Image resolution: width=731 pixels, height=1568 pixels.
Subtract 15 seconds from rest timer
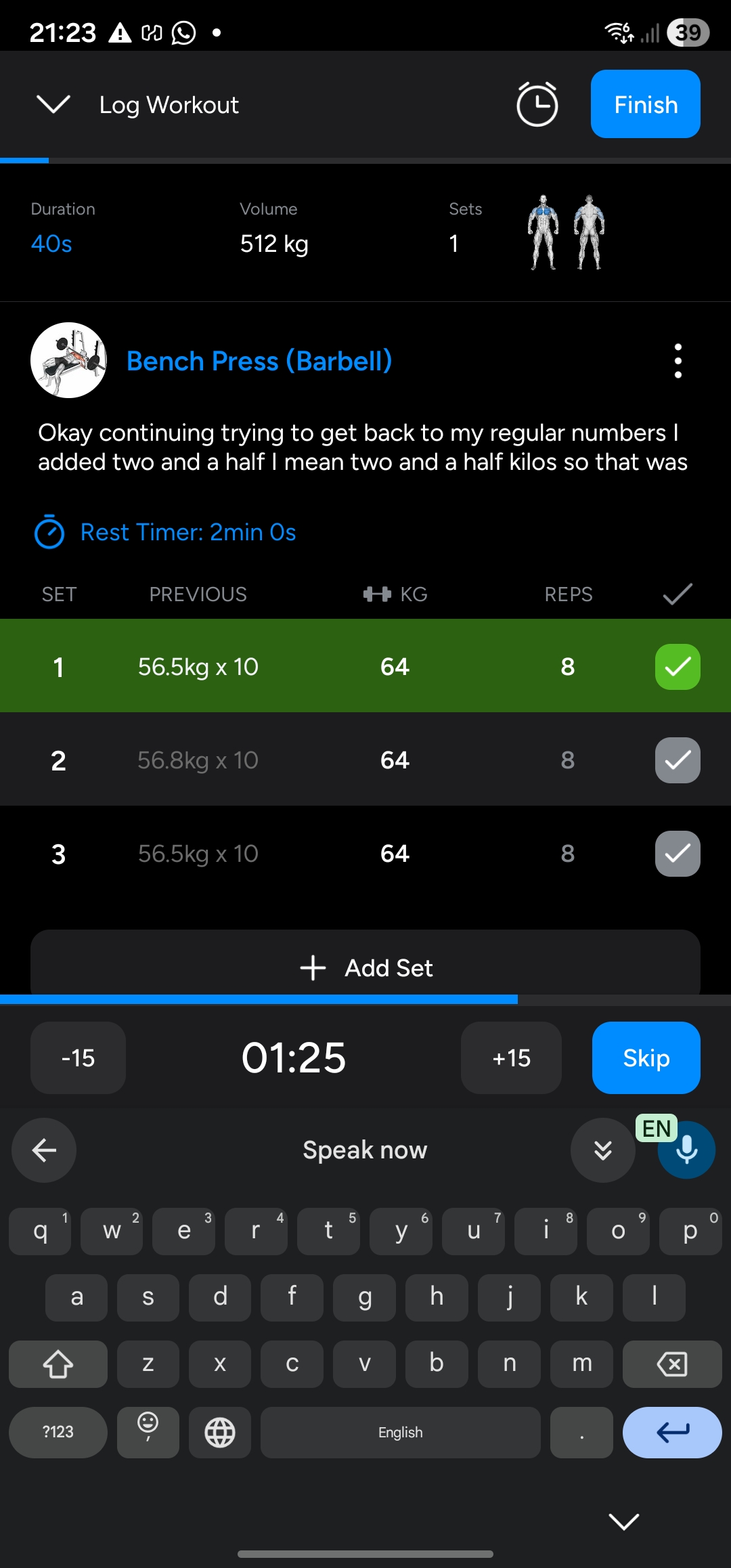(x=78, y=1058)
